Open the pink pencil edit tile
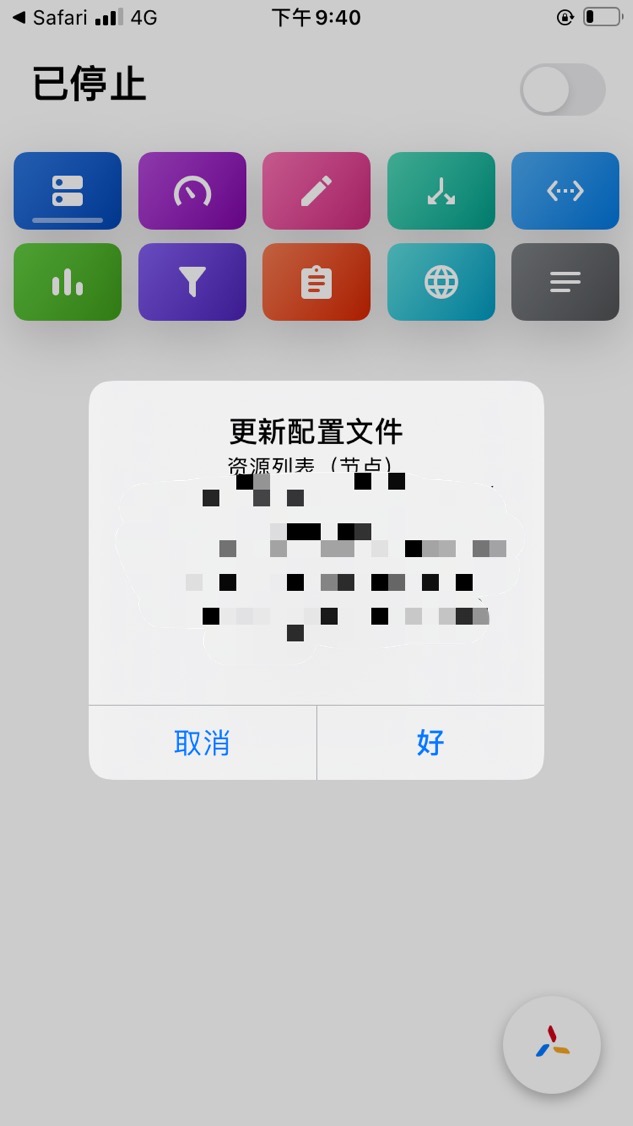The width and height of the screenshot is (633, 1126). click(x=316, y=190)
